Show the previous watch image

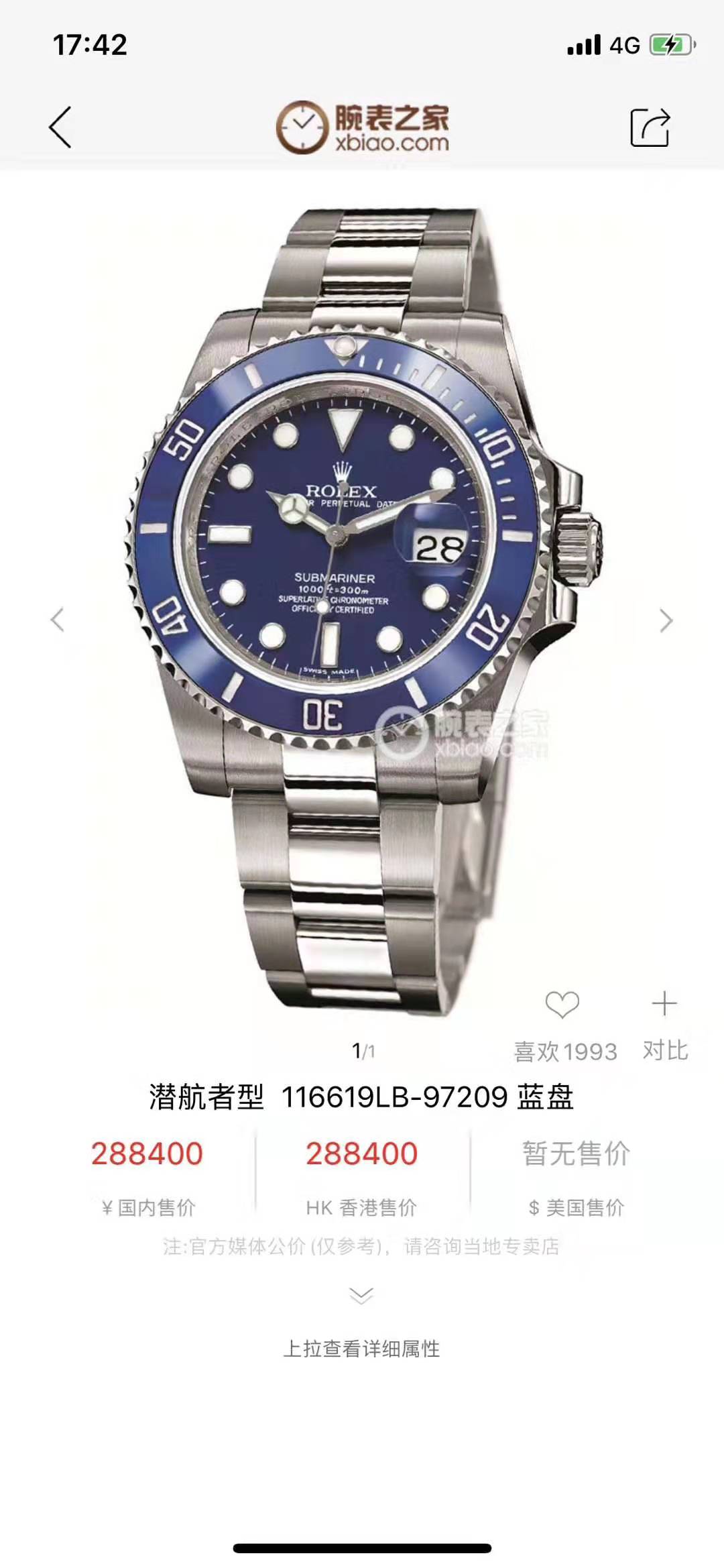(58, 620)
